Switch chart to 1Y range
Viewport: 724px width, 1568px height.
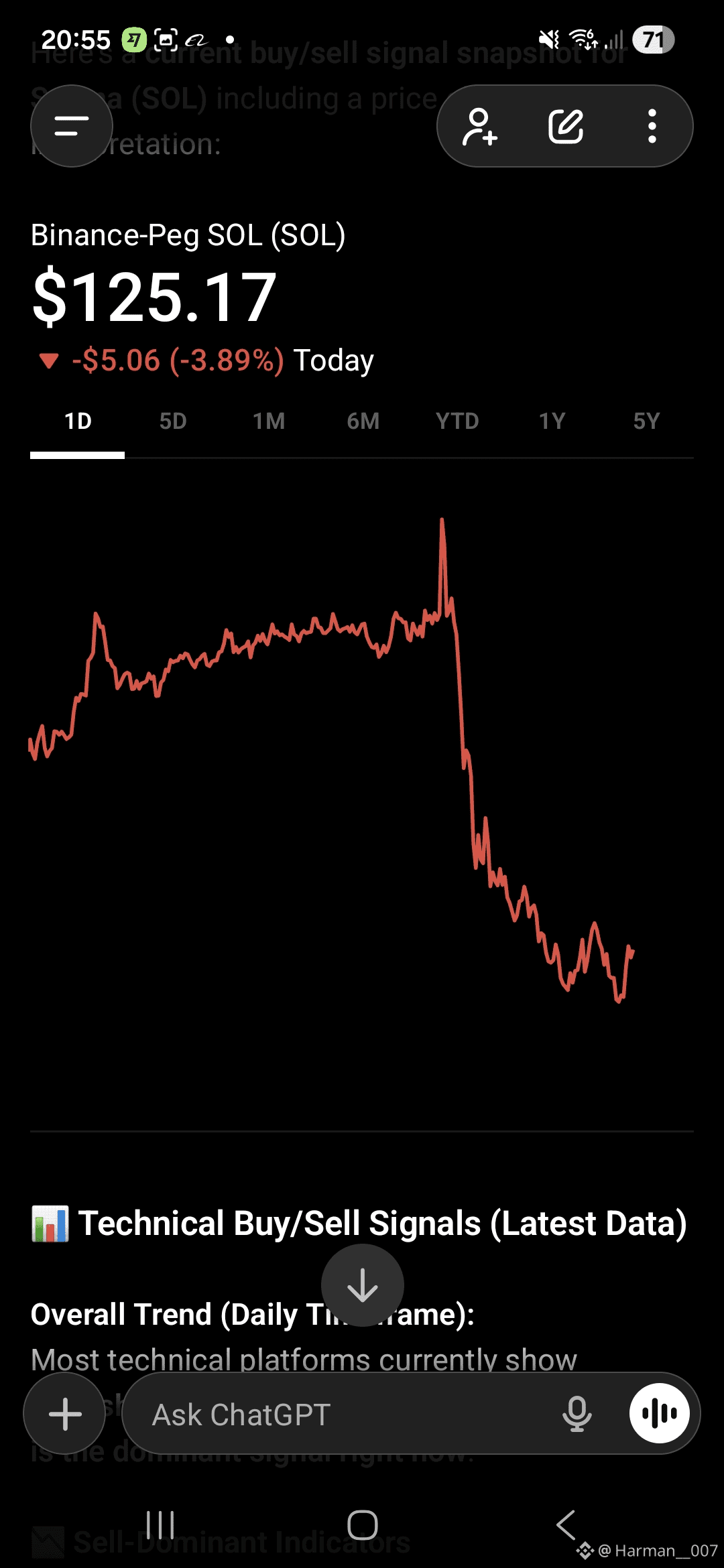tap(552, 421)
